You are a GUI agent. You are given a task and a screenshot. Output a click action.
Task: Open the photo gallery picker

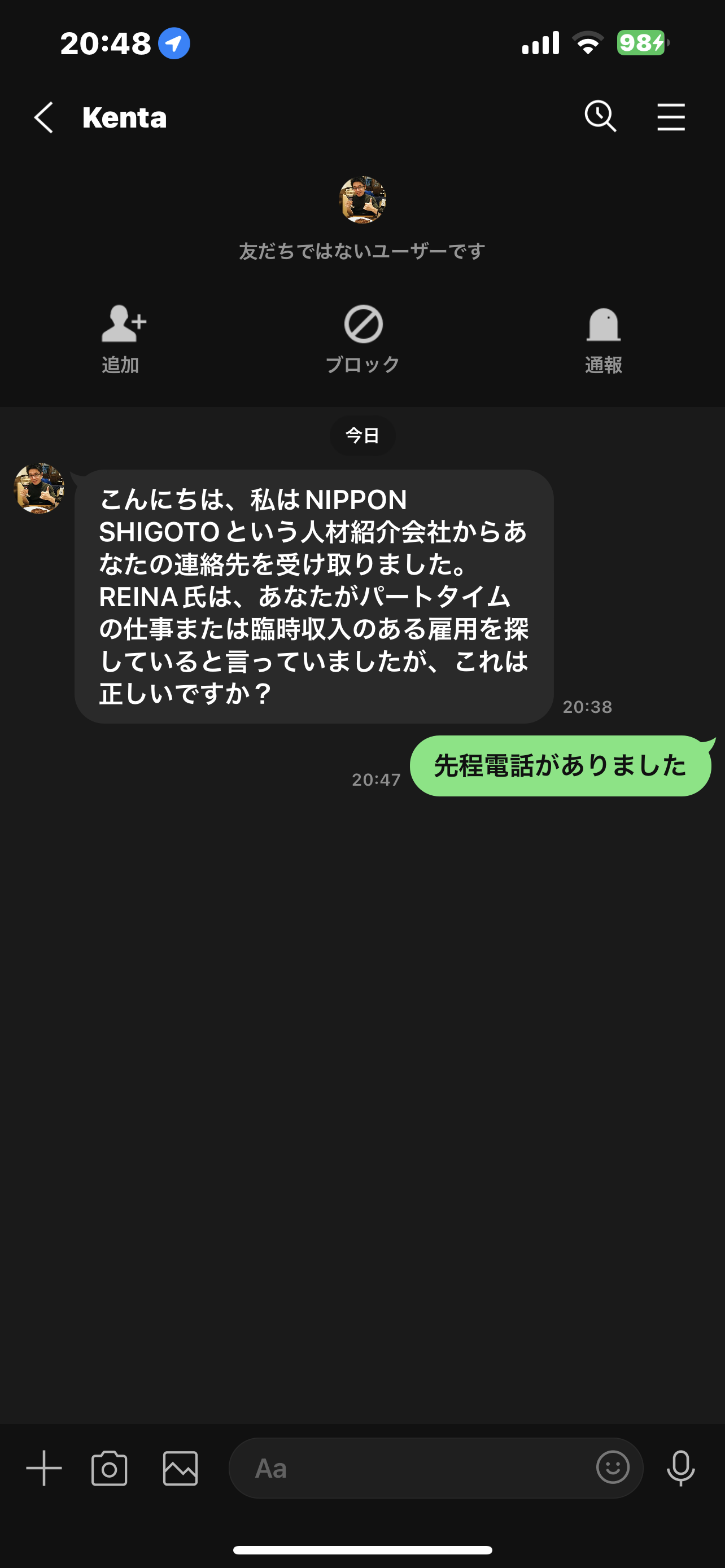click(180, 1468)
